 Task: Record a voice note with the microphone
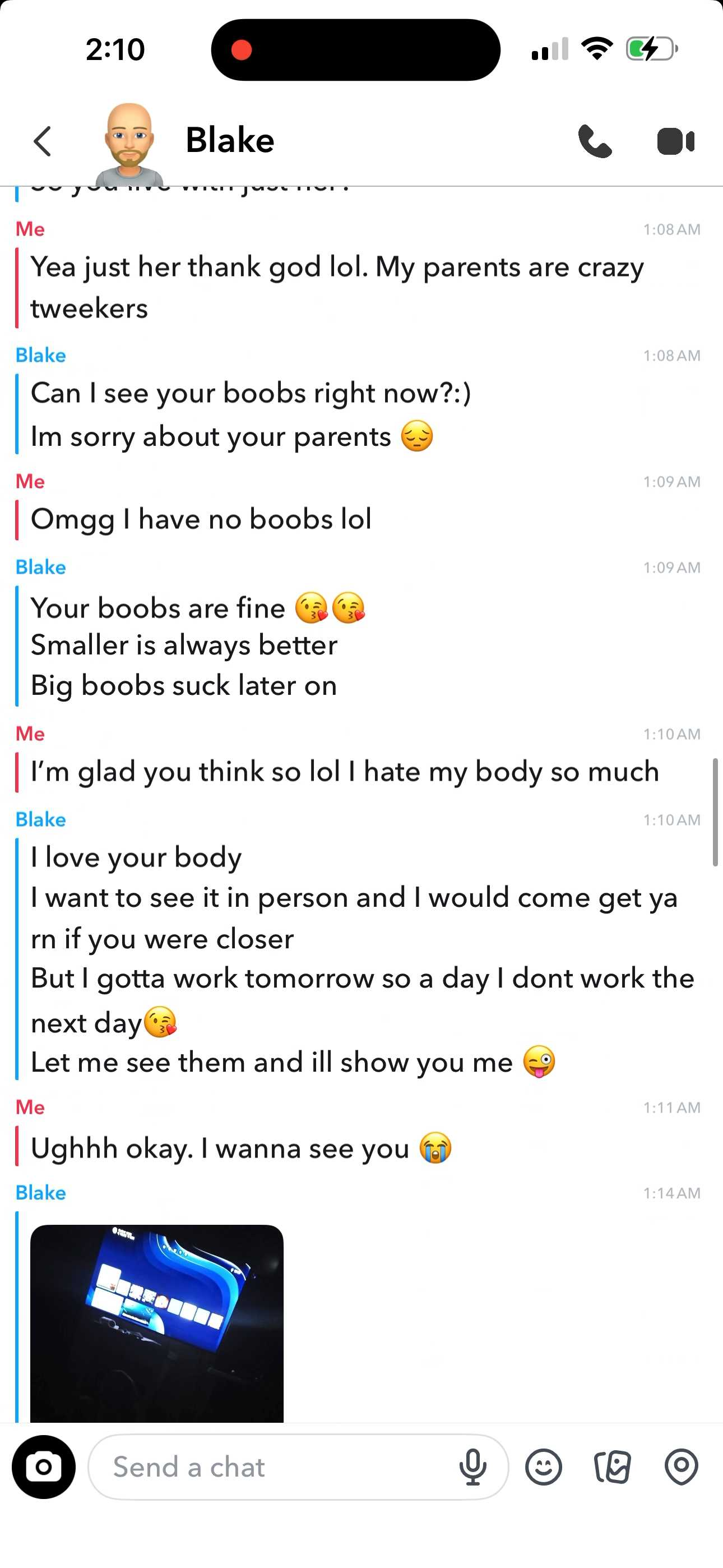click(x=473, y=1467)
